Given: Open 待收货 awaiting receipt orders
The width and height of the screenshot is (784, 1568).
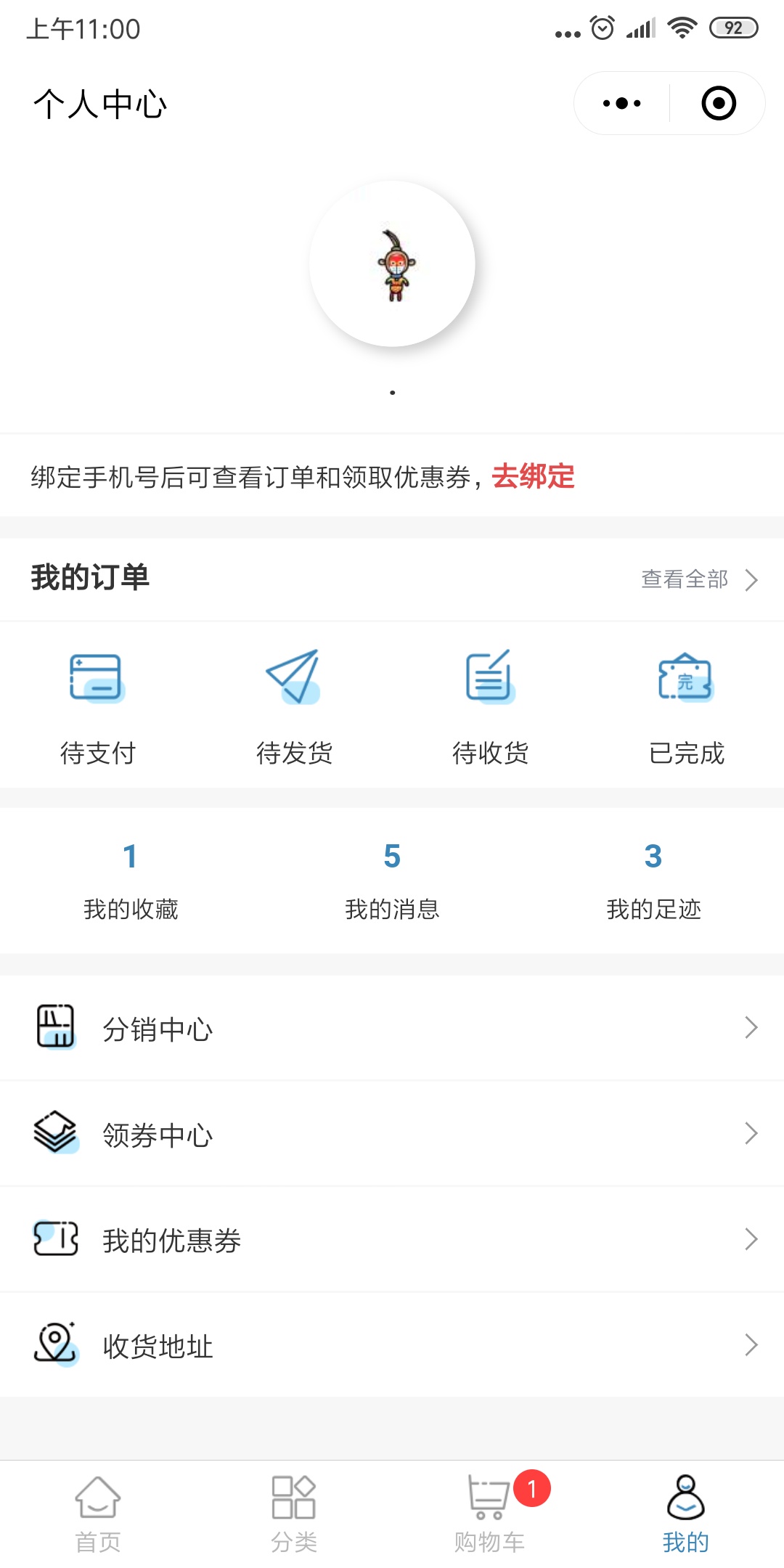Looking at the screenshot, I should [x=490, y=706].
